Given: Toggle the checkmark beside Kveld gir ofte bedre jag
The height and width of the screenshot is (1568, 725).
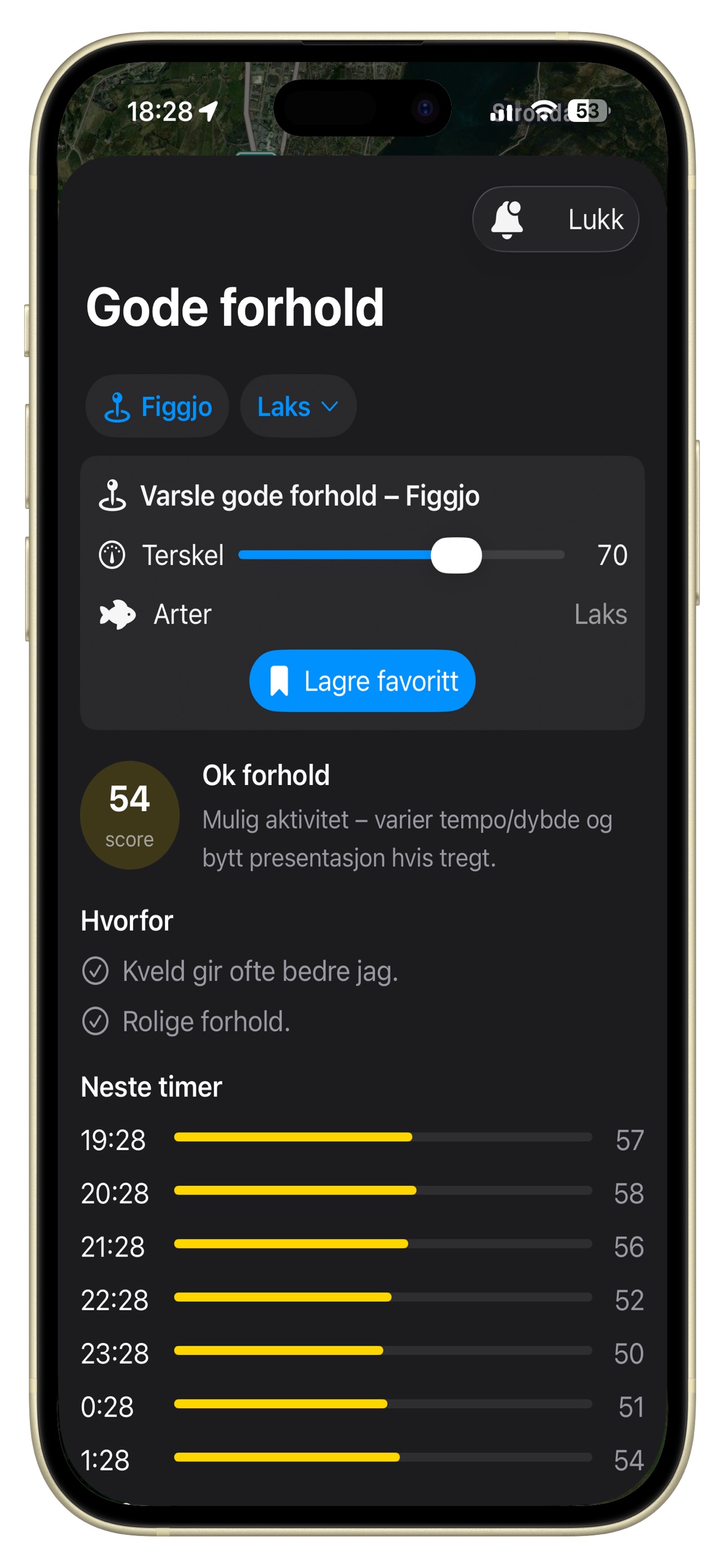Looking at the screenshot, I should tap(95, 970).
